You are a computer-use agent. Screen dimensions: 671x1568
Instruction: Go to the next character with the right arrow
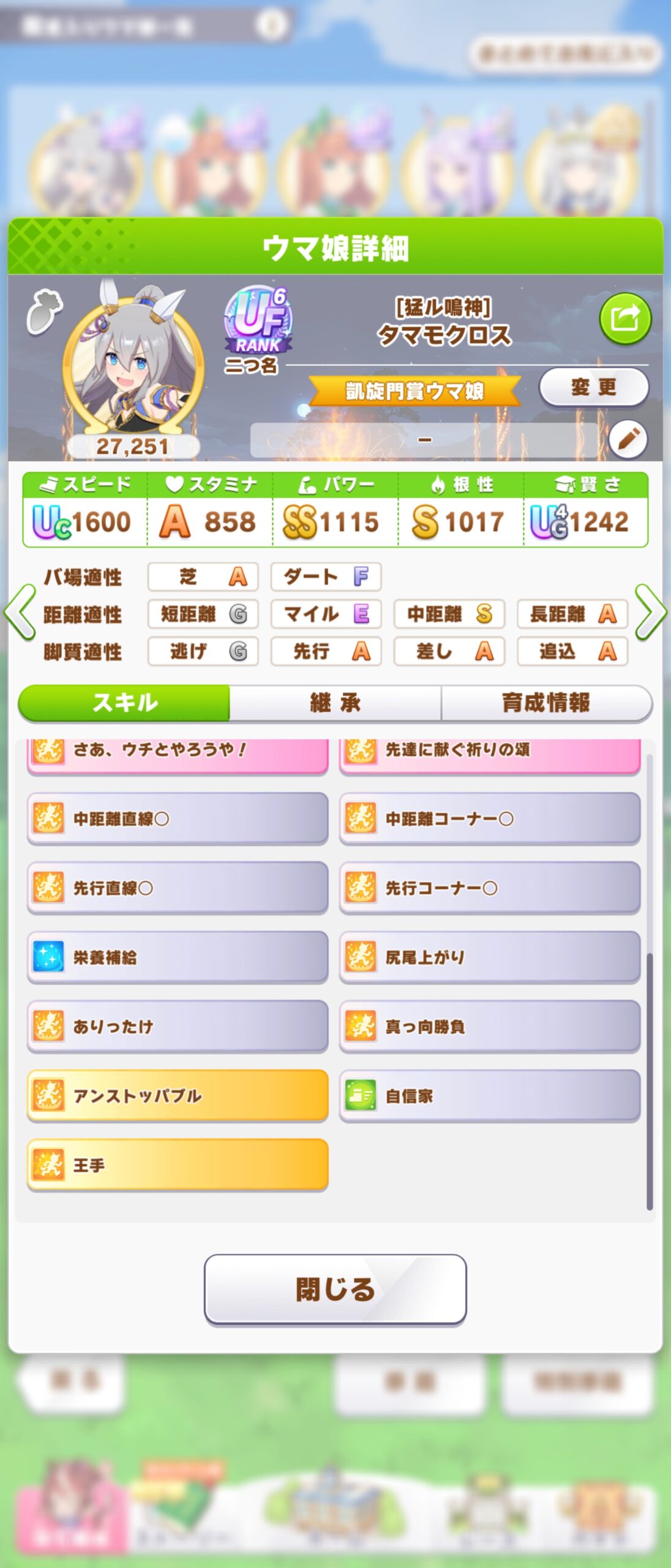click(x=650, y=612)
